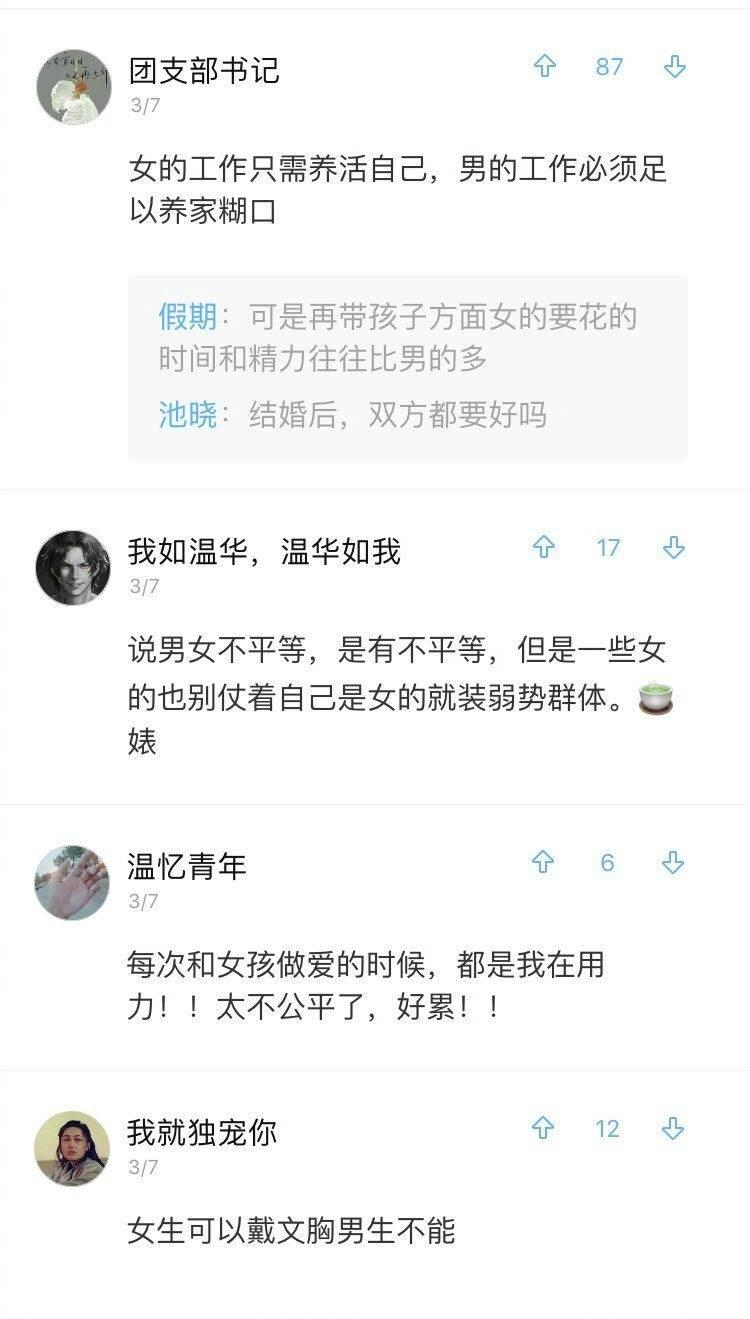750x1319 pixels.
Task: Open 温忆青年's avatar
Action: point(72,882)
